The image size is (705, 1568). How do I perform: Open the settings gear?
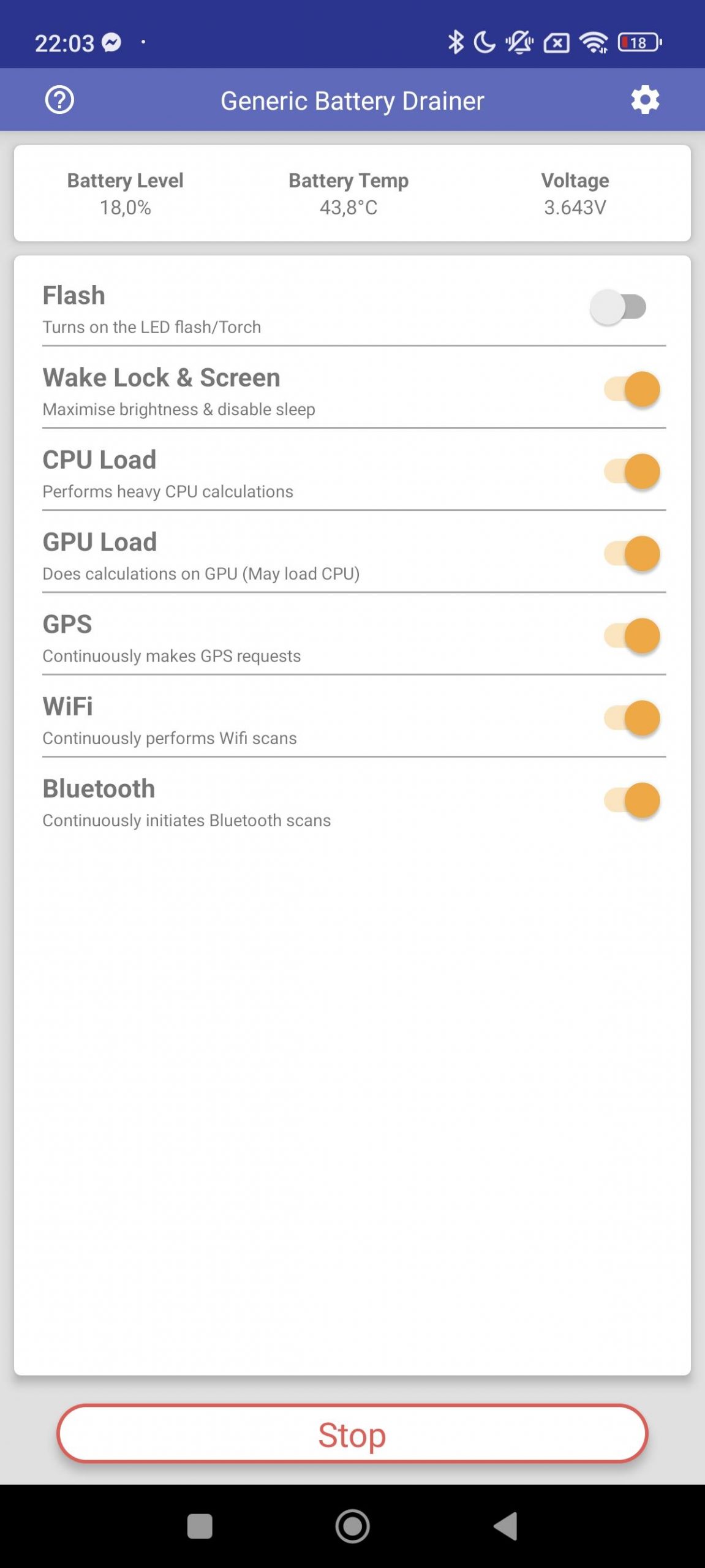click(645, 100)
